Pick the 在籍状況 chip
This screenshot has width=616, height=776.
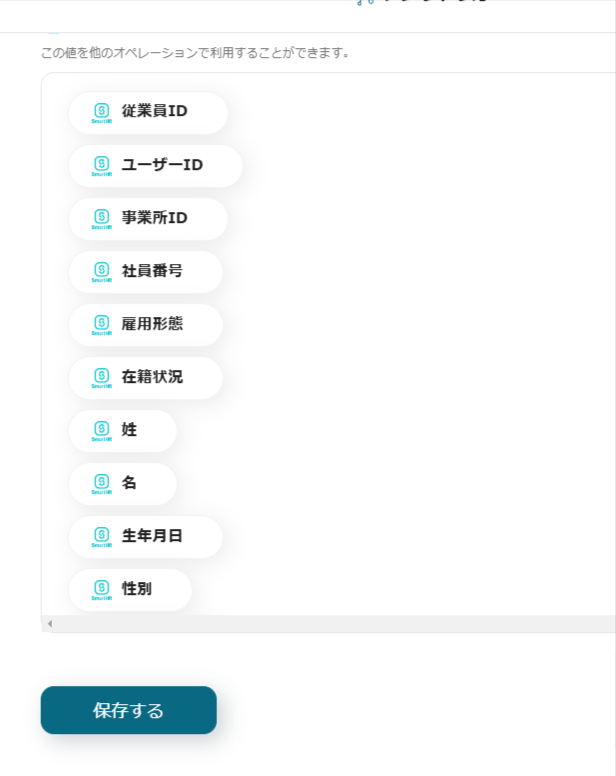(x=145, y=377)
